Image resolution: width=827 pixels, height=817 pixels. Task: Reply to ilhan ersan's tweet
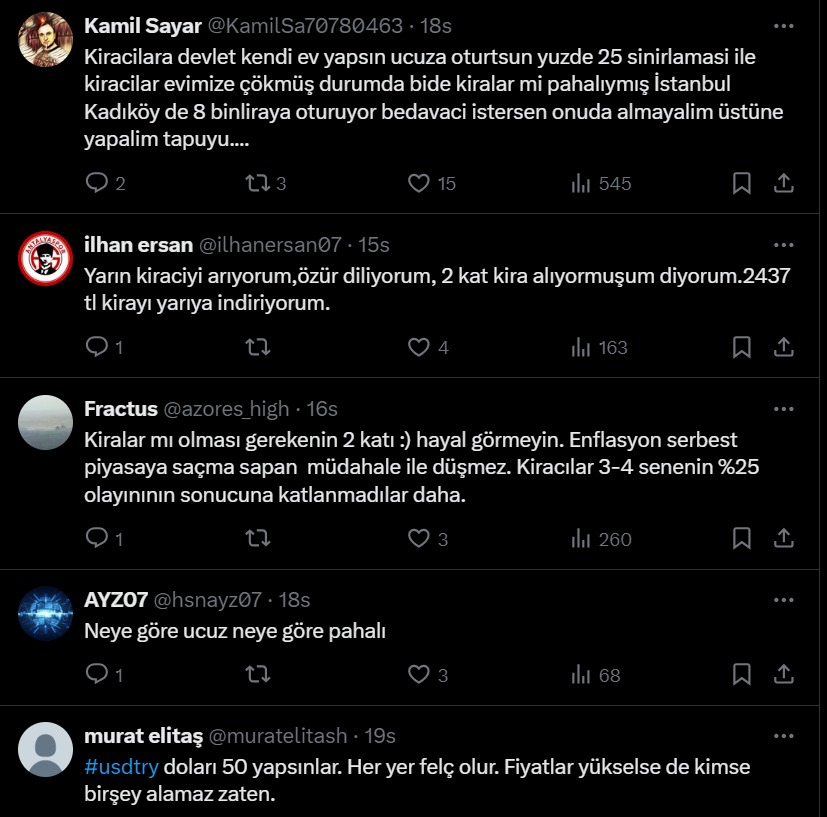pyautogui.click(x=97, y=347)
